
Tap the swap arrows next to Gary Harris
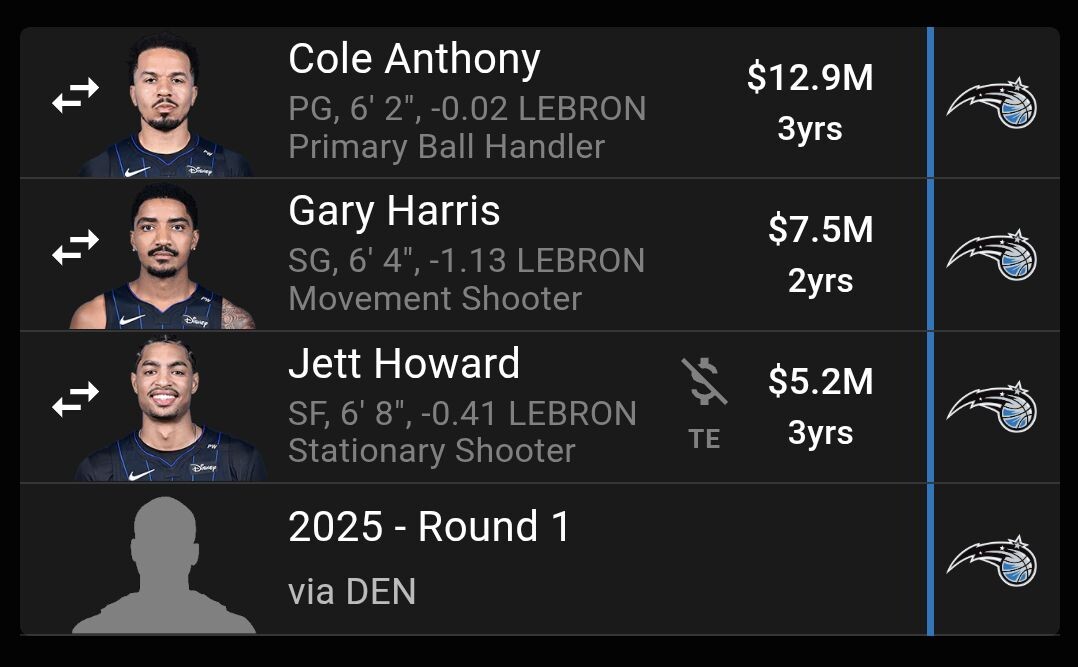76,247
